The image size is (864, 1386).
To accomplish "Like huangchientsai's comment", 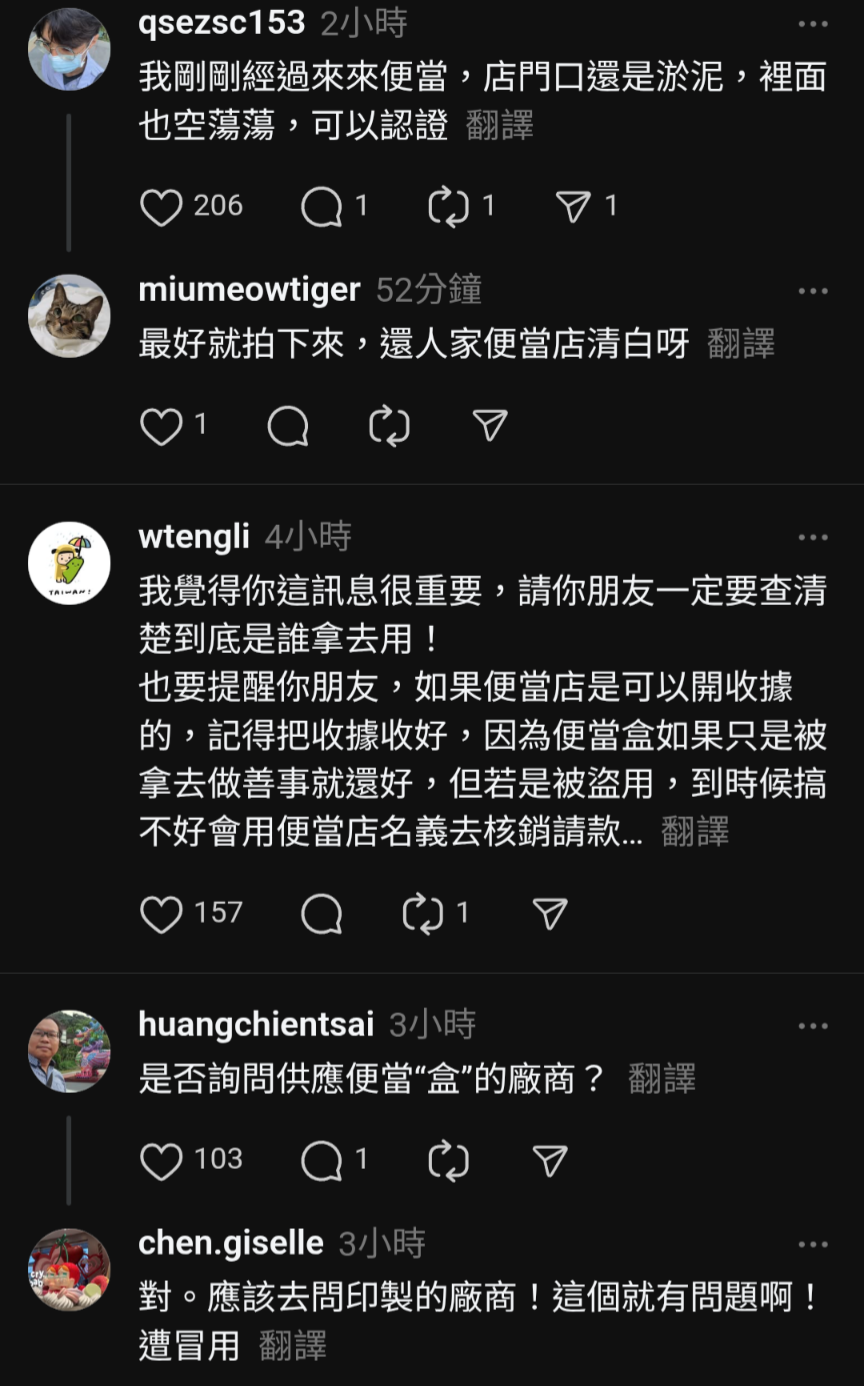I will pyautogui.click(x=161, y=1160).
